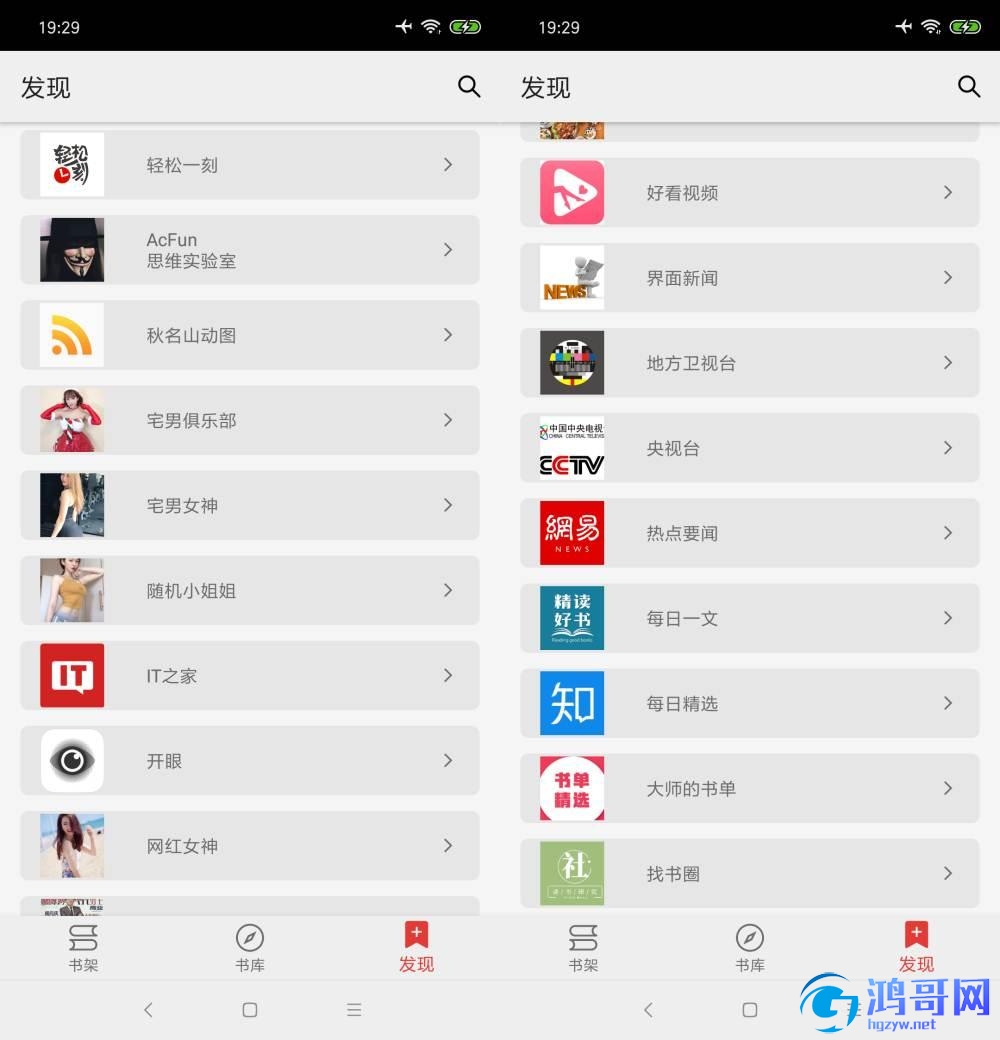Open the 随机小姐姐 source
The height and width of the screenshot is (1040, 1000).
[250, 590]
